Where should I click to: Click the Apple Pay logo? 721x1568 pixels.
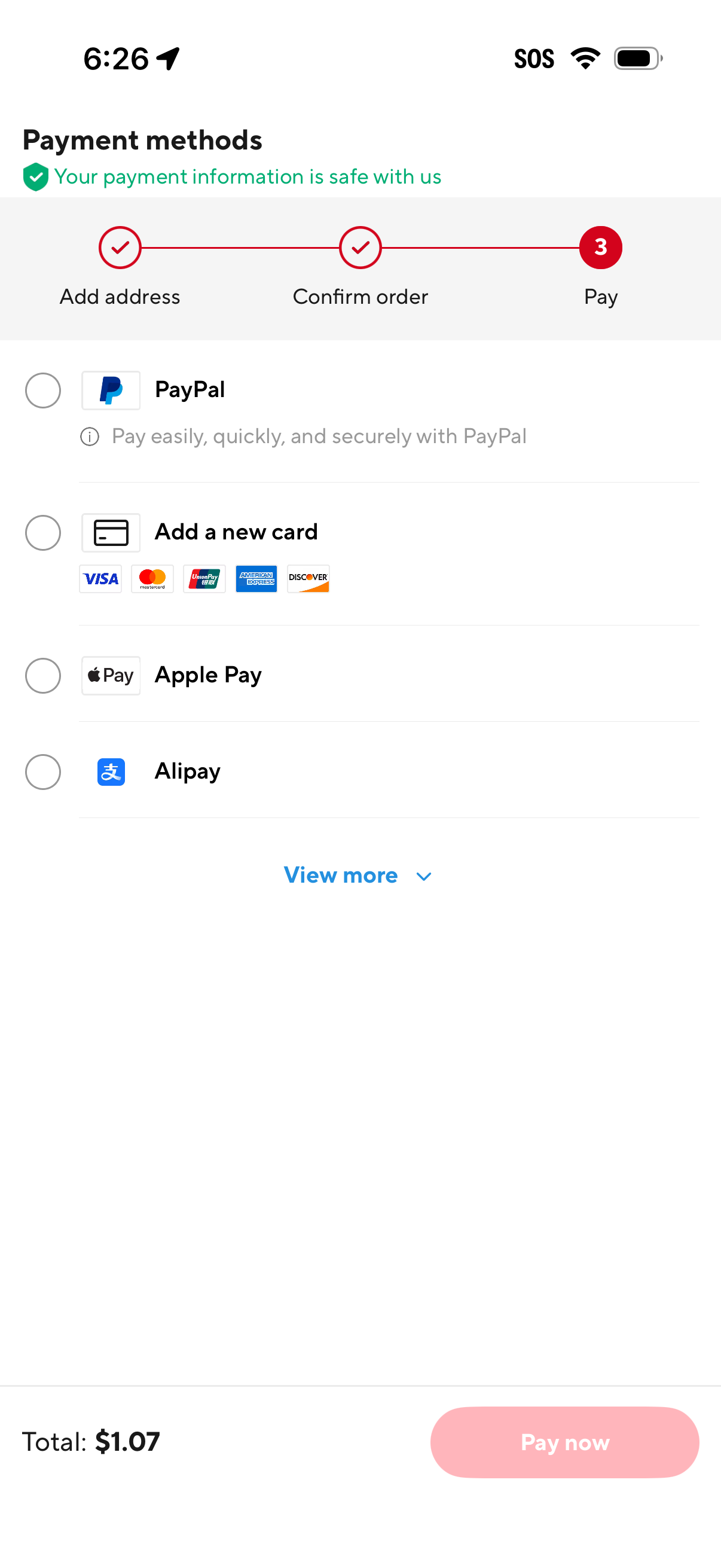pyautogui.click(x=111, y=675)
